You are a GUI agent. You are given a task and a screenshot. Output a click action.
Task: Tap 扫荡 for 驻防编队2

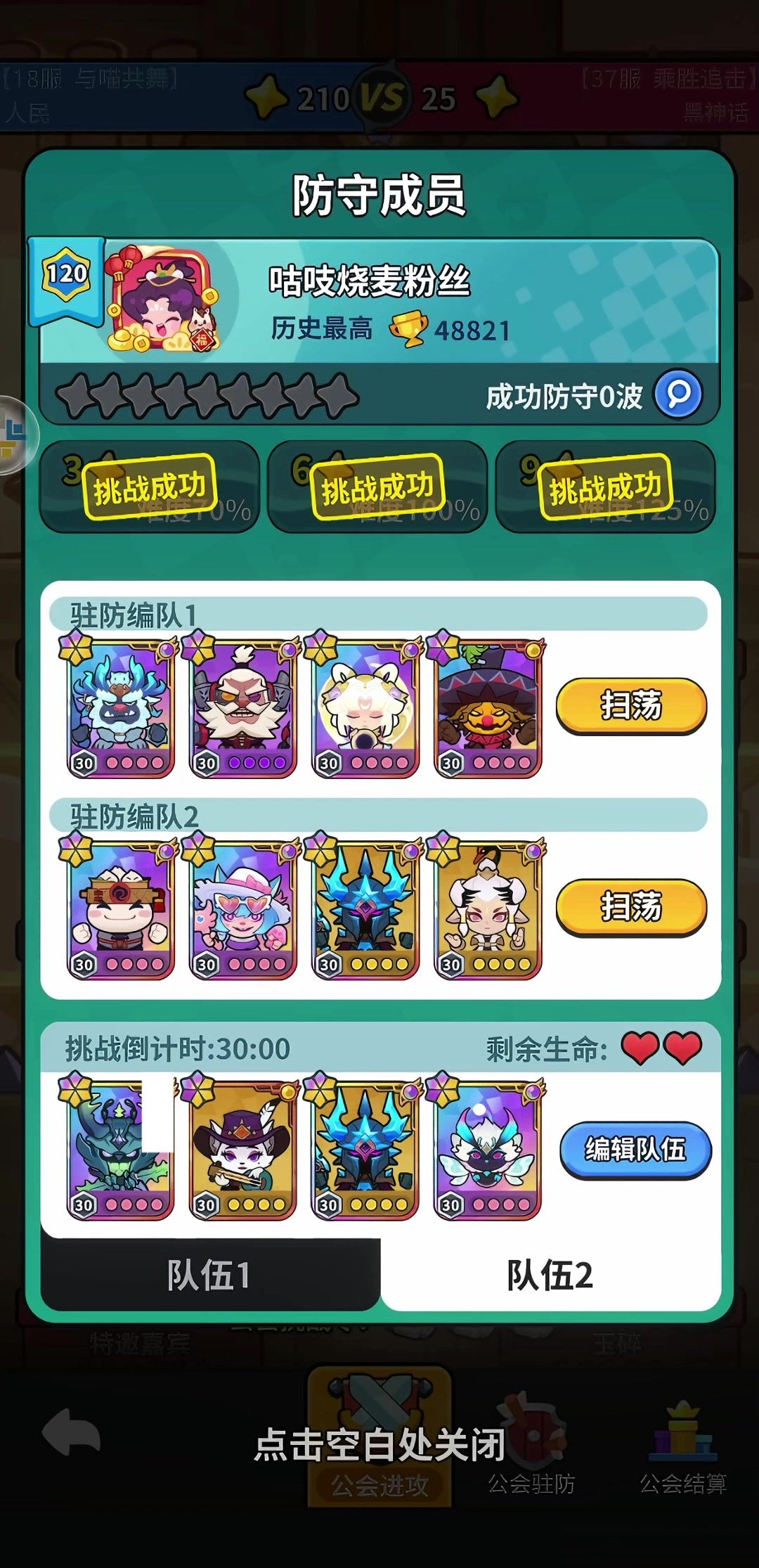tap(631, 906)
